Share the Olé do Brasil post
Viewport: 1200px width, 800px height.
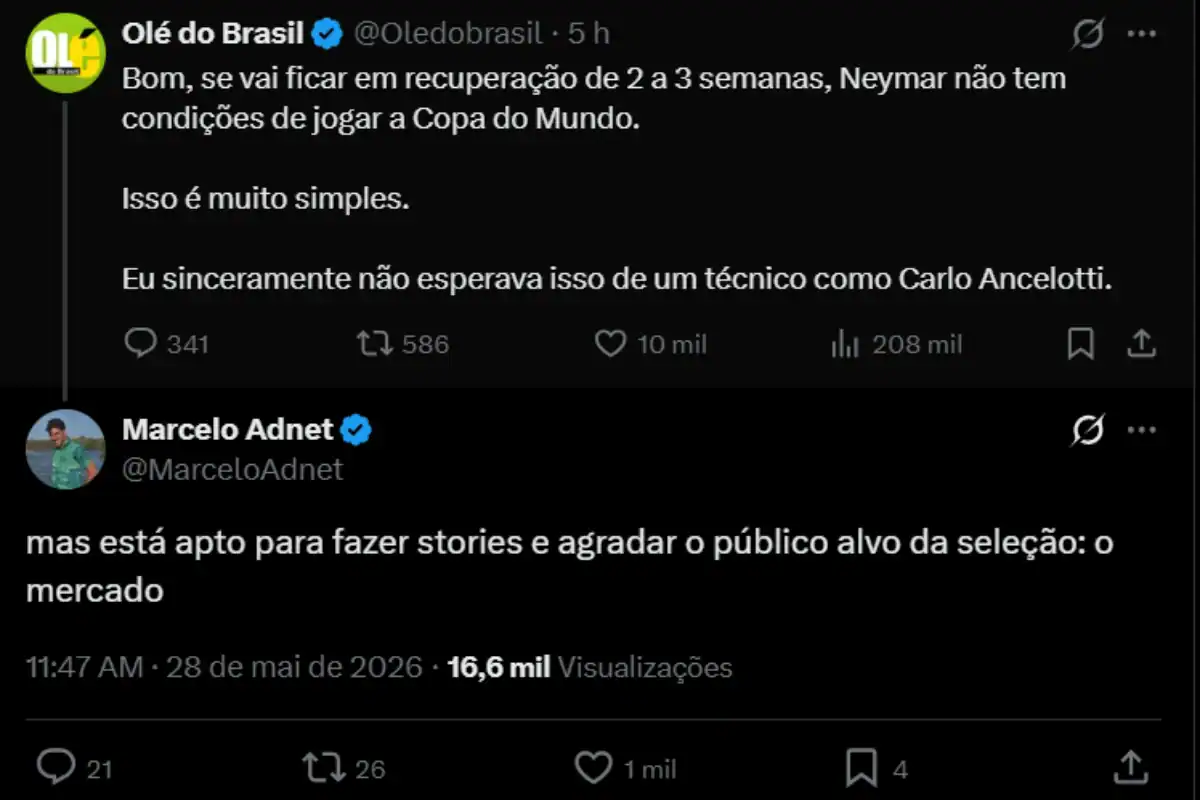(x=1141, y=343)
